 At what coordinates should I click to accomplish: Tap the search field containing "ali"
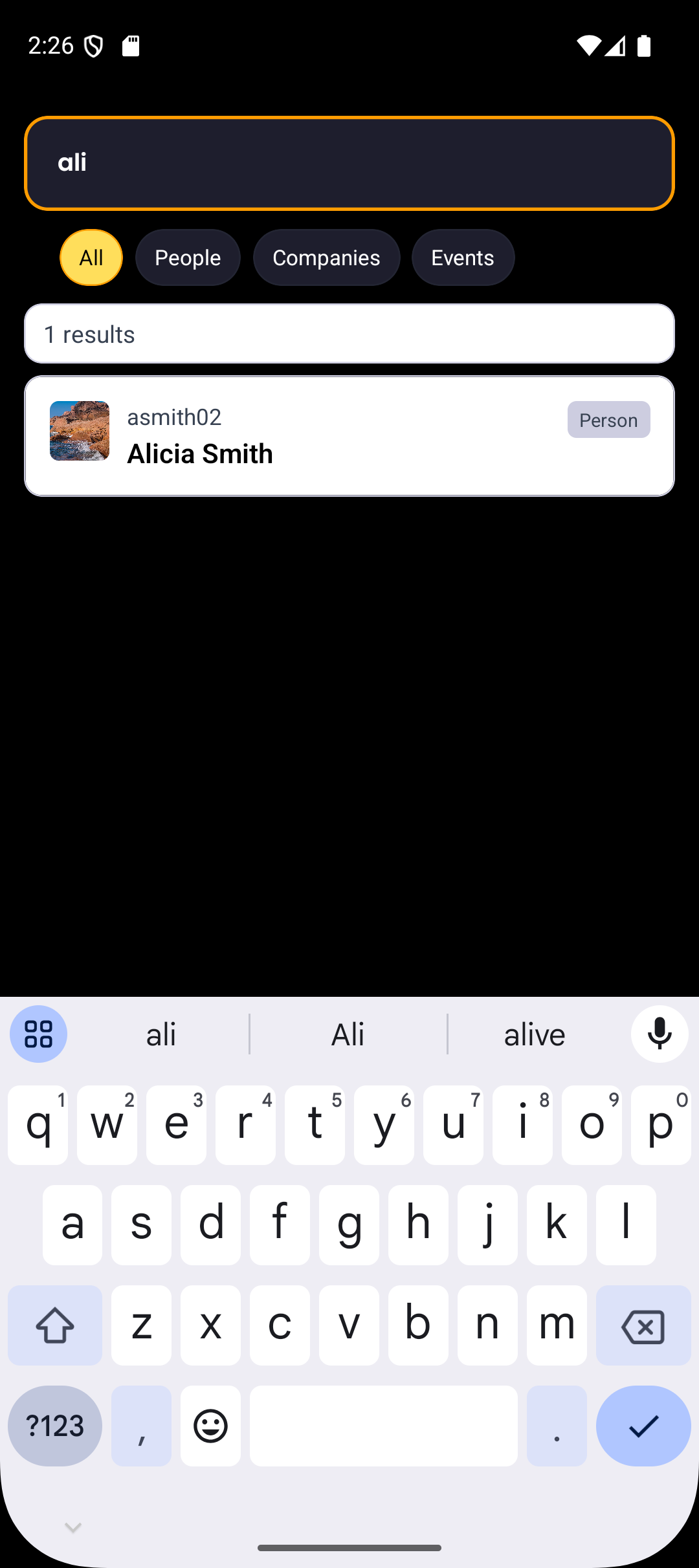pyautogui.click(x=349, y=163)
